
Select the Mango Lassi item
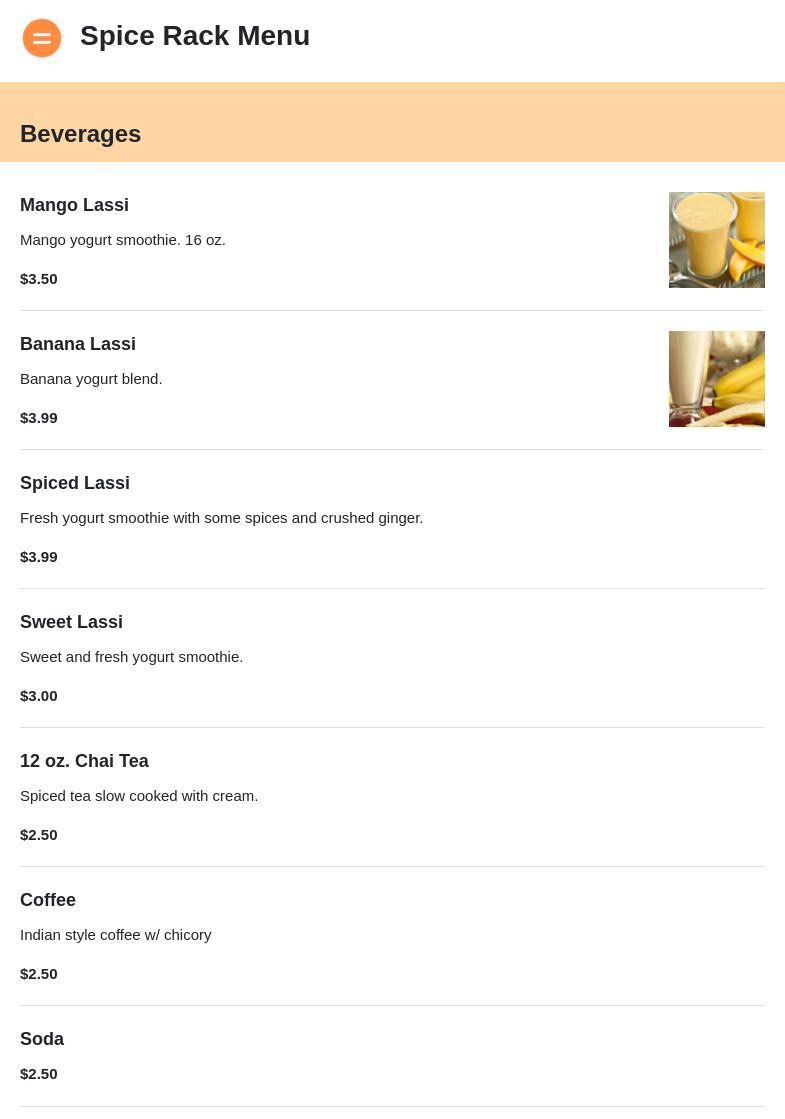74,205
